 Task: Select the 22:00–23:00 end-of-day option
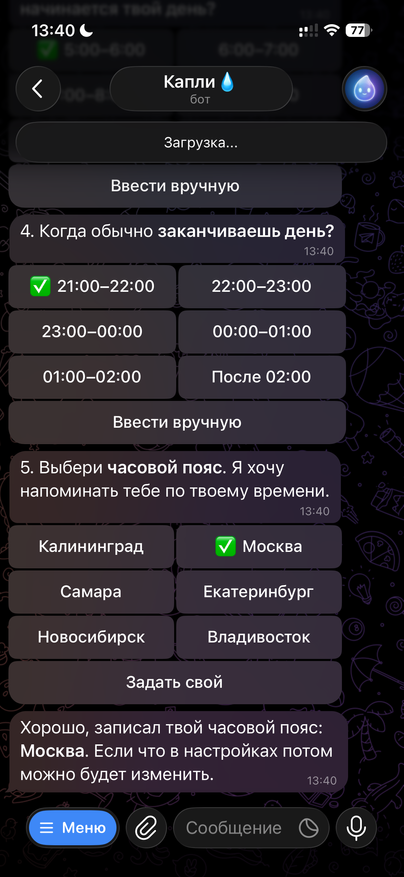point(261,286)
